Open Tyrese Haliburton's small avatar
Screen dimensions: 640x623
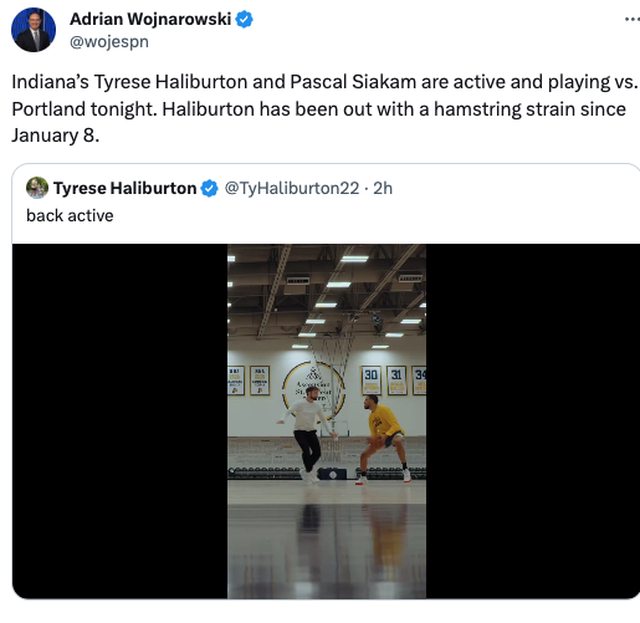pos(37,188)
